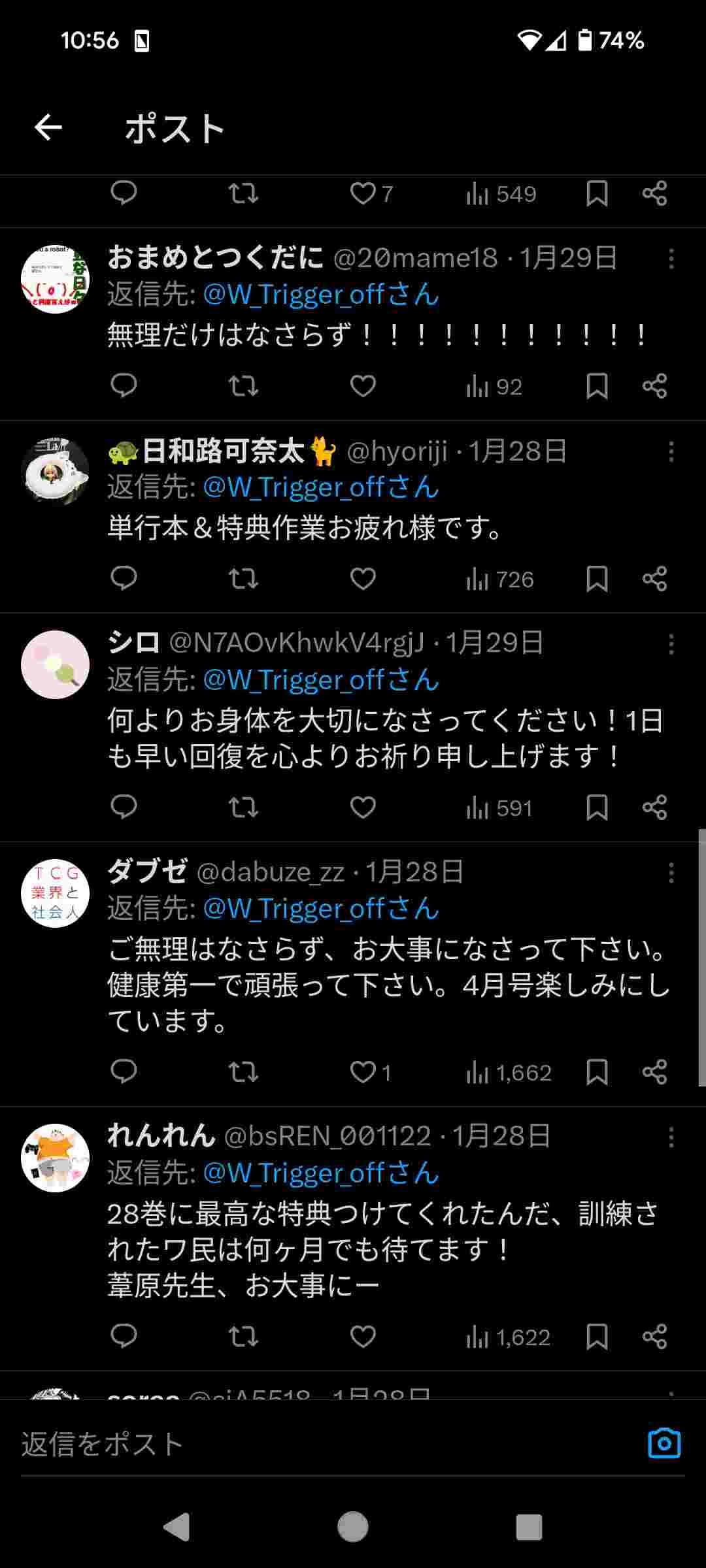Viewport: 706px width, 1568px height.
Task: Open overflow menu on おまめとつくだに's reply
Action: [671, 259]
